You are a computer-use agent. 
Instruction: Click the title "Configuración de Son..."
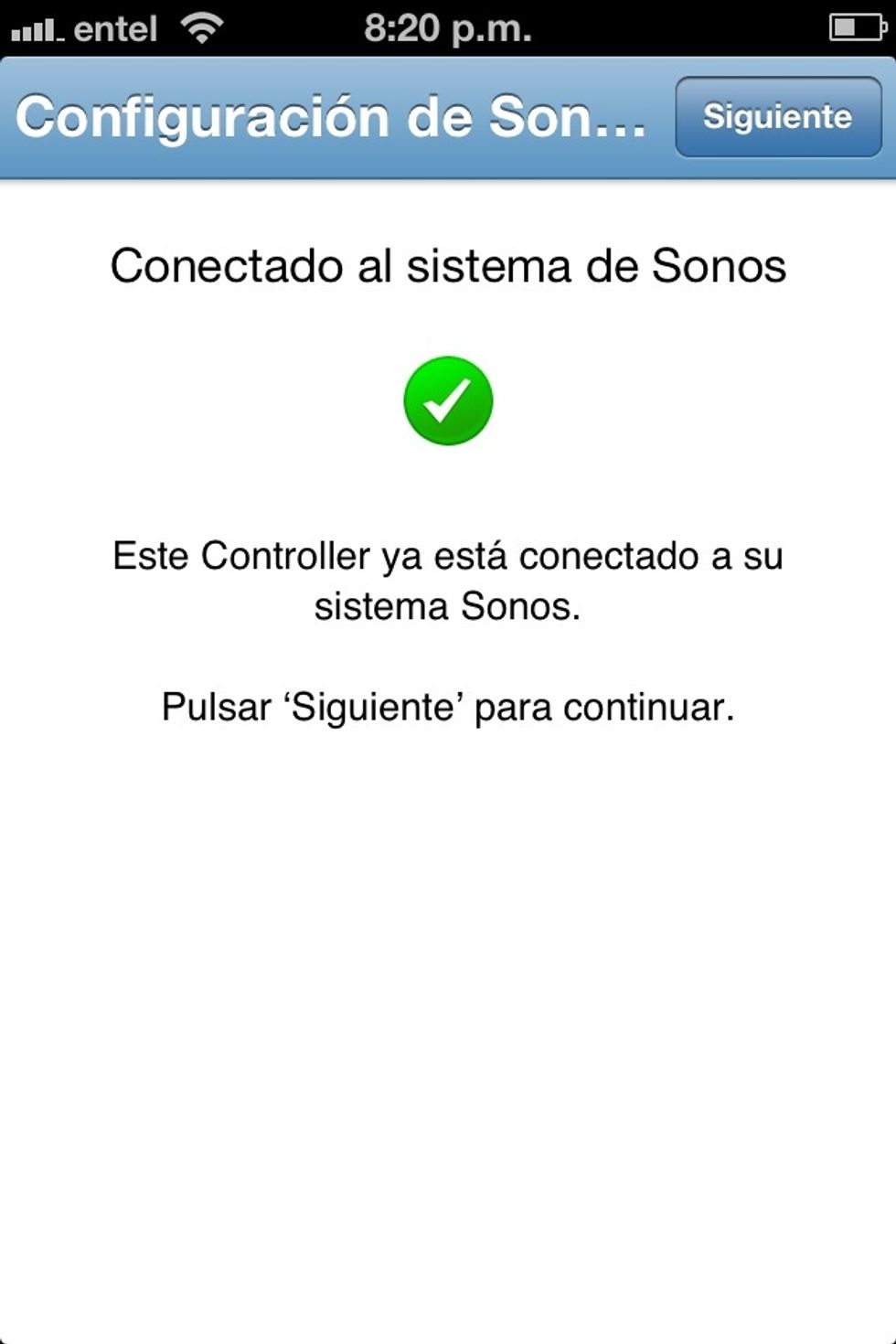click(x=334, y=116)
